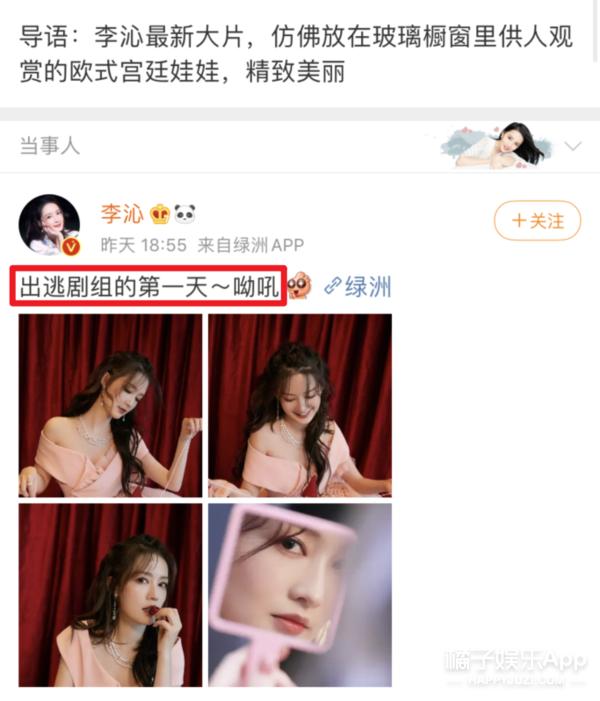Expand the 当事人 section chevron
Viewport: 600px width, 701px height.
[x=573, y=147]
